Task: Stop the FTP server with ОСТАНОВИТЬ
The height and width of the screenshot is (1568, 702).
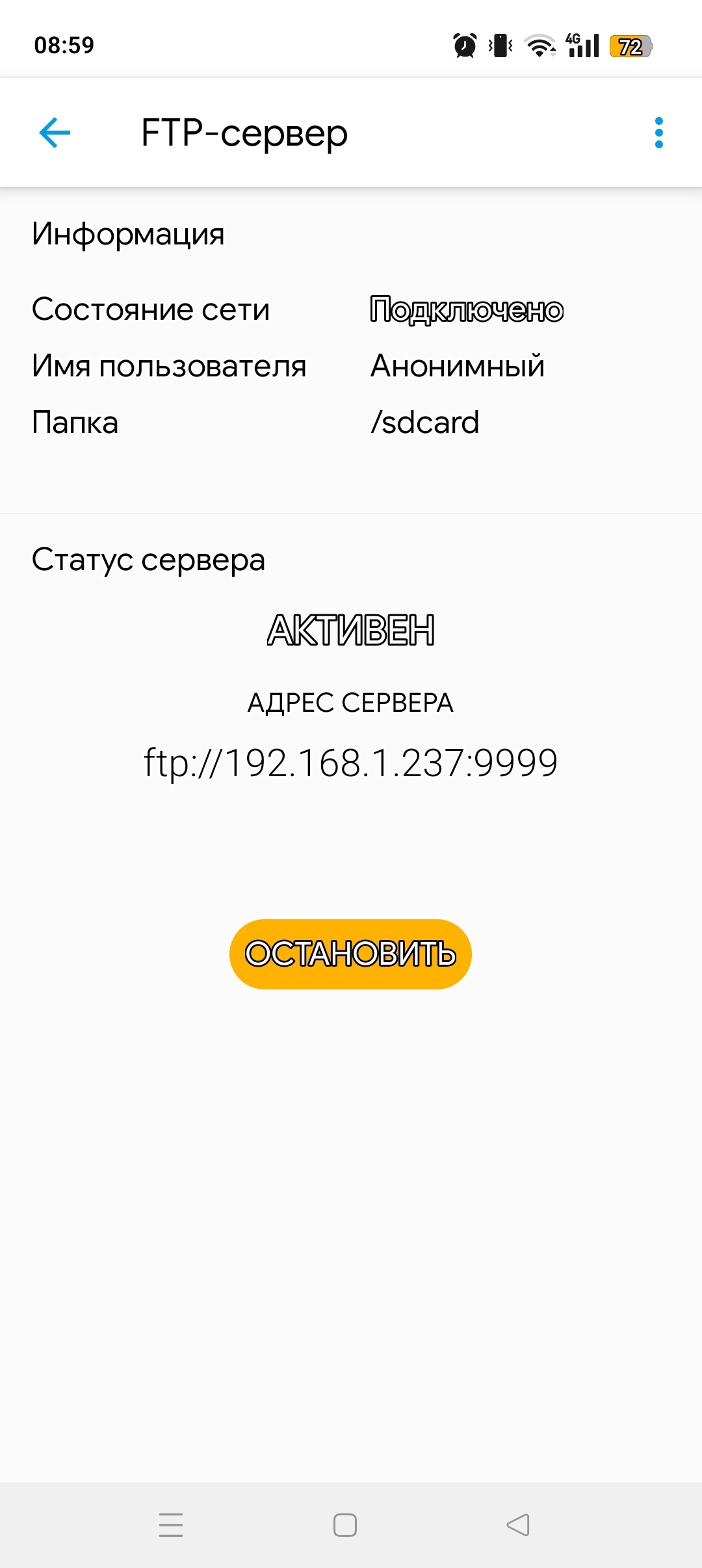Action: 350,954
